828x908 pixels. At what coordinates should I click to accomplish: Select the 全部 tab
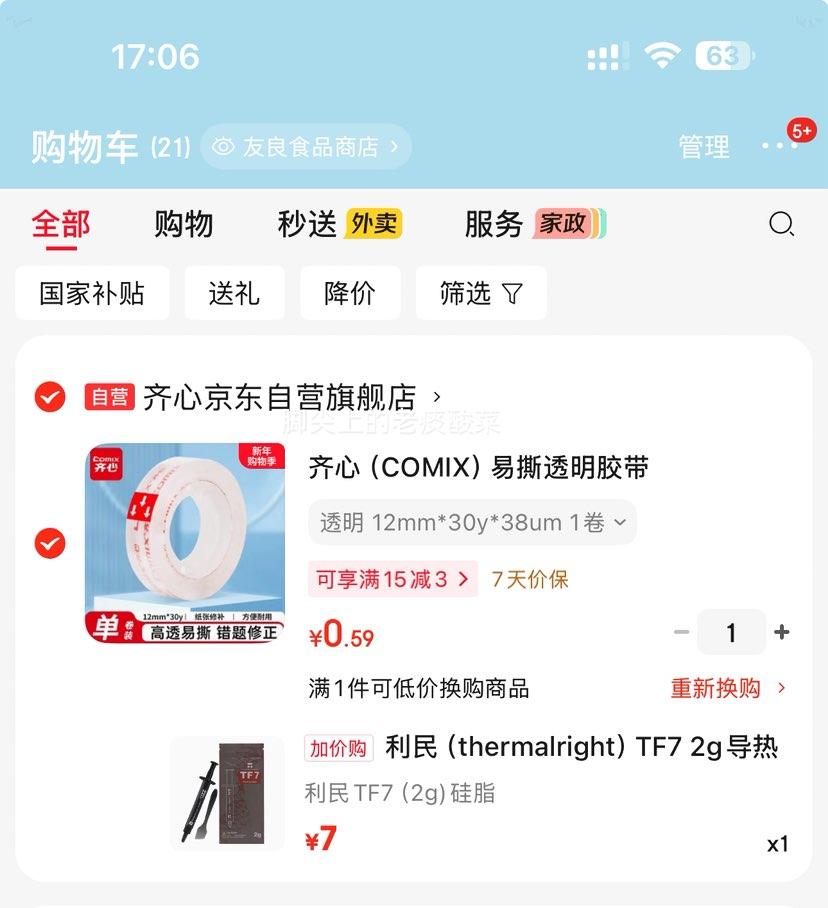[60, 224]
